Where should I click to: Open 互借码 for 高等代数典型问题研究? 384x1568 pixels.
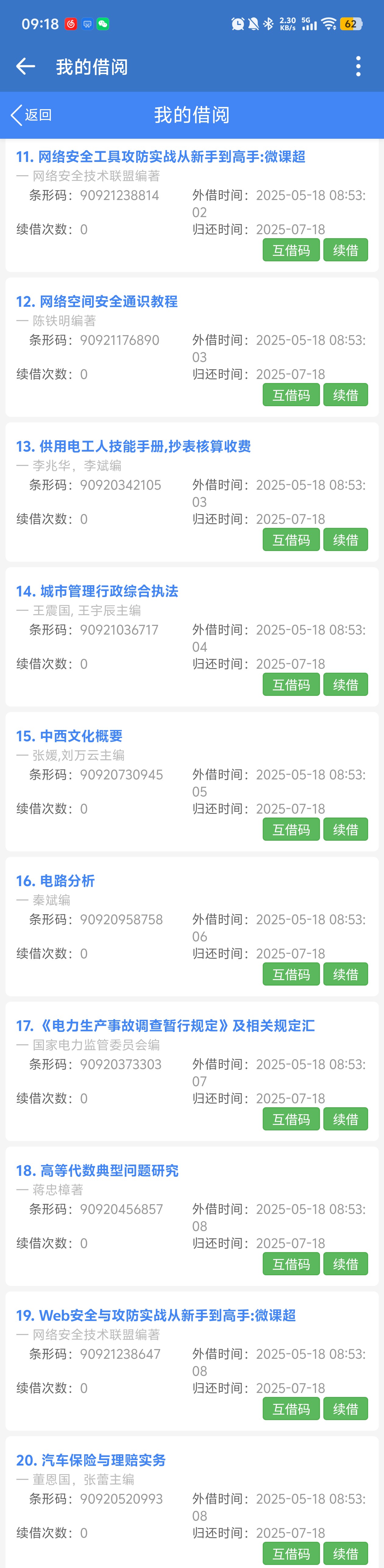coord(291,1264)
